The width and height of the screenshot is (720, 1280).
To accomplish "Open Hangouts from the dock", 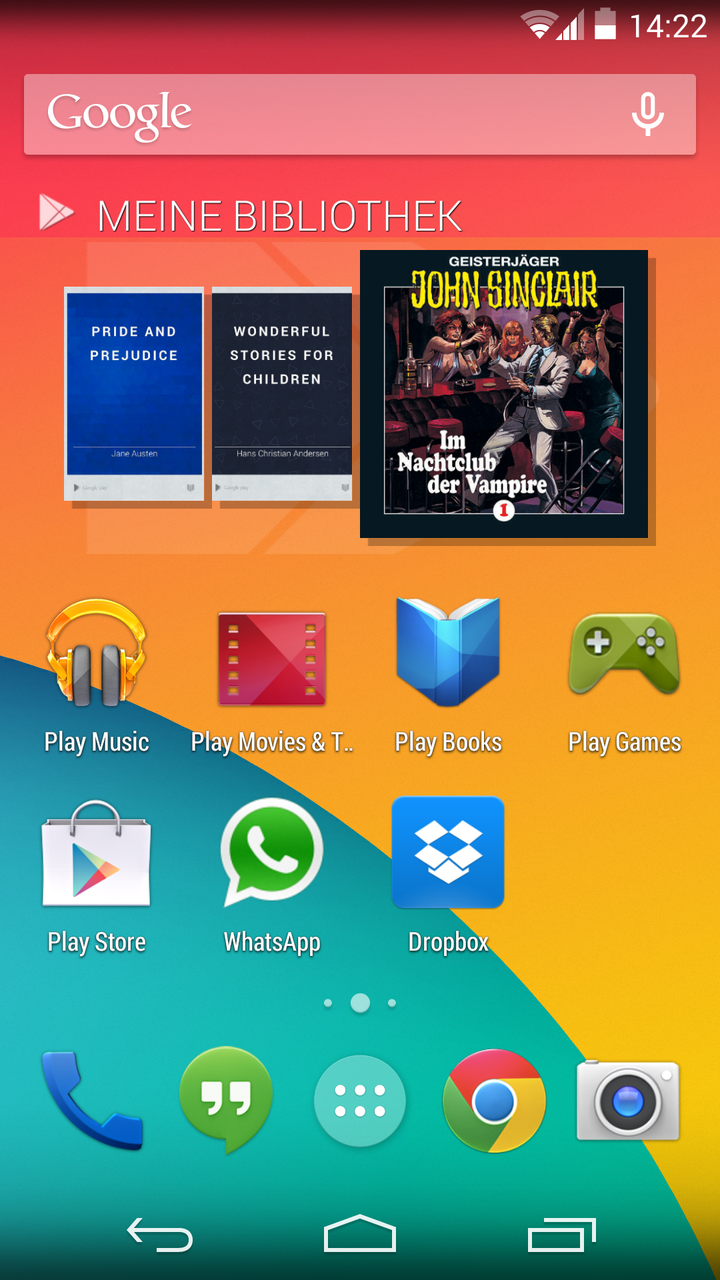I will [x=226, y=1100].
